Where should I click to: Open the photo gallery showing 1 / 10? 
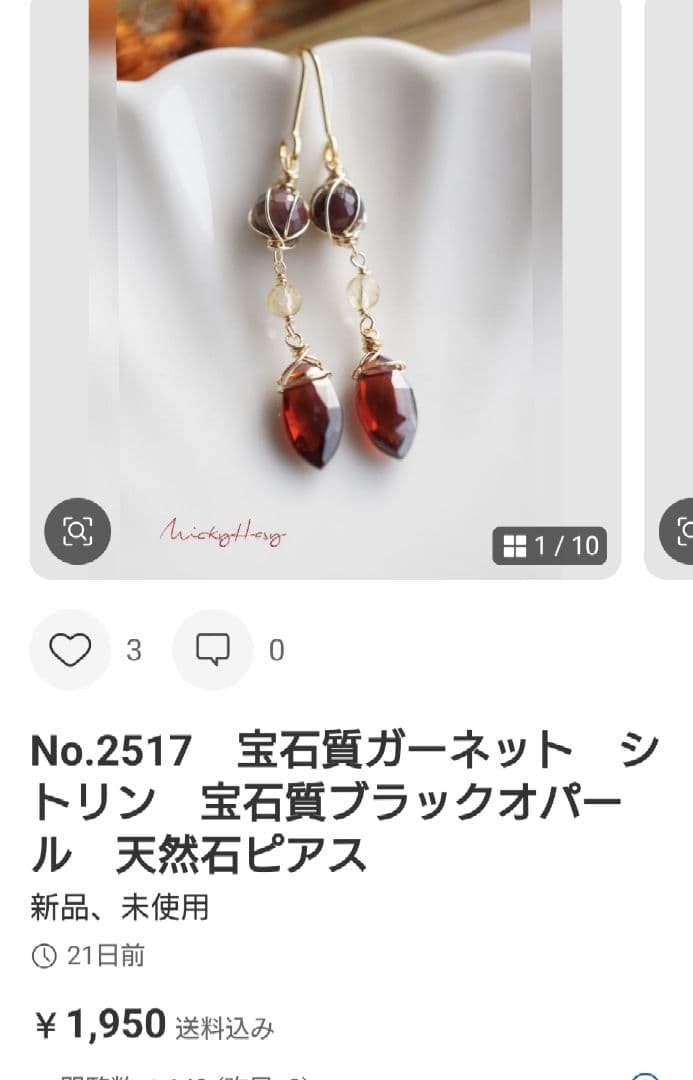click(550, 545)
